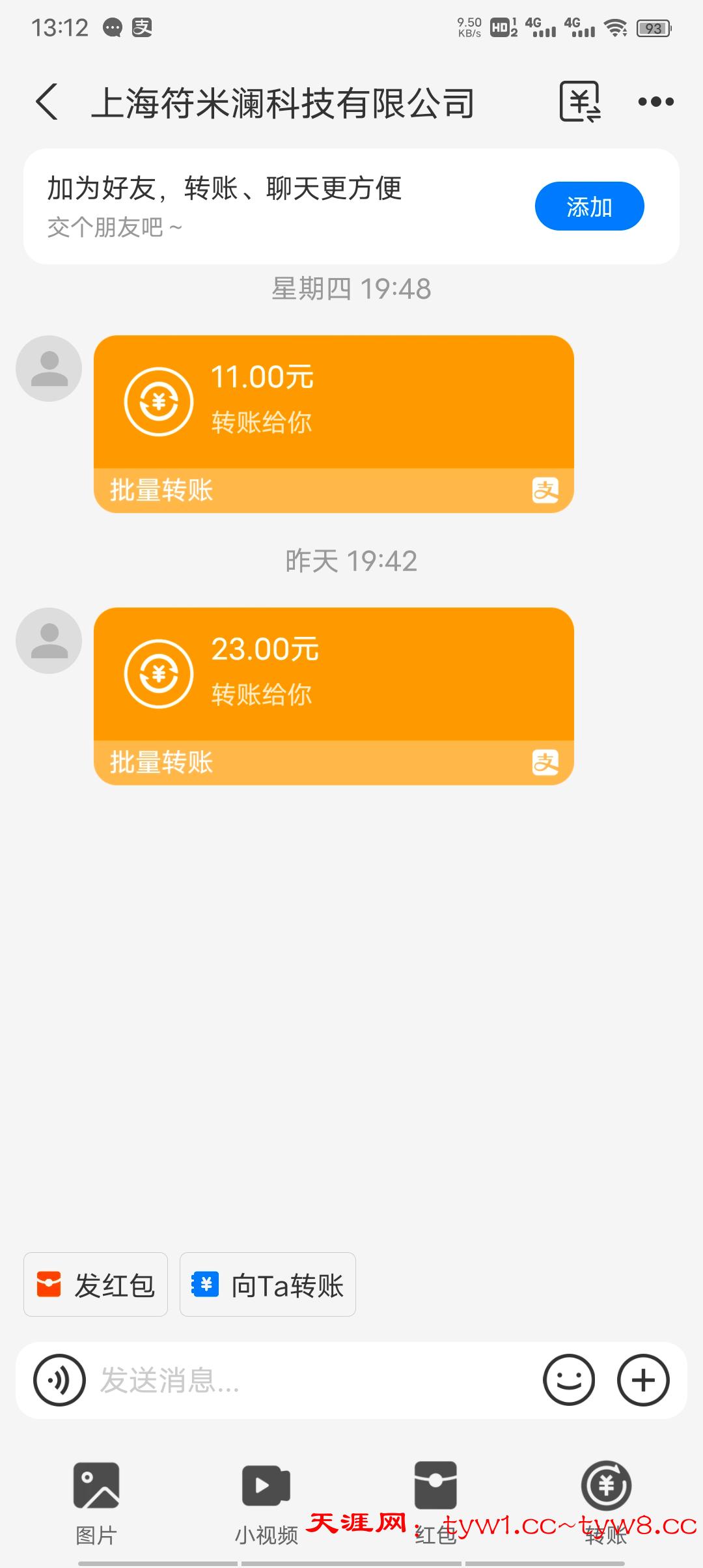This screenshot has width=703, height=1568.
Task: Open the transfer records icon
Action: (x=579, y=102)
